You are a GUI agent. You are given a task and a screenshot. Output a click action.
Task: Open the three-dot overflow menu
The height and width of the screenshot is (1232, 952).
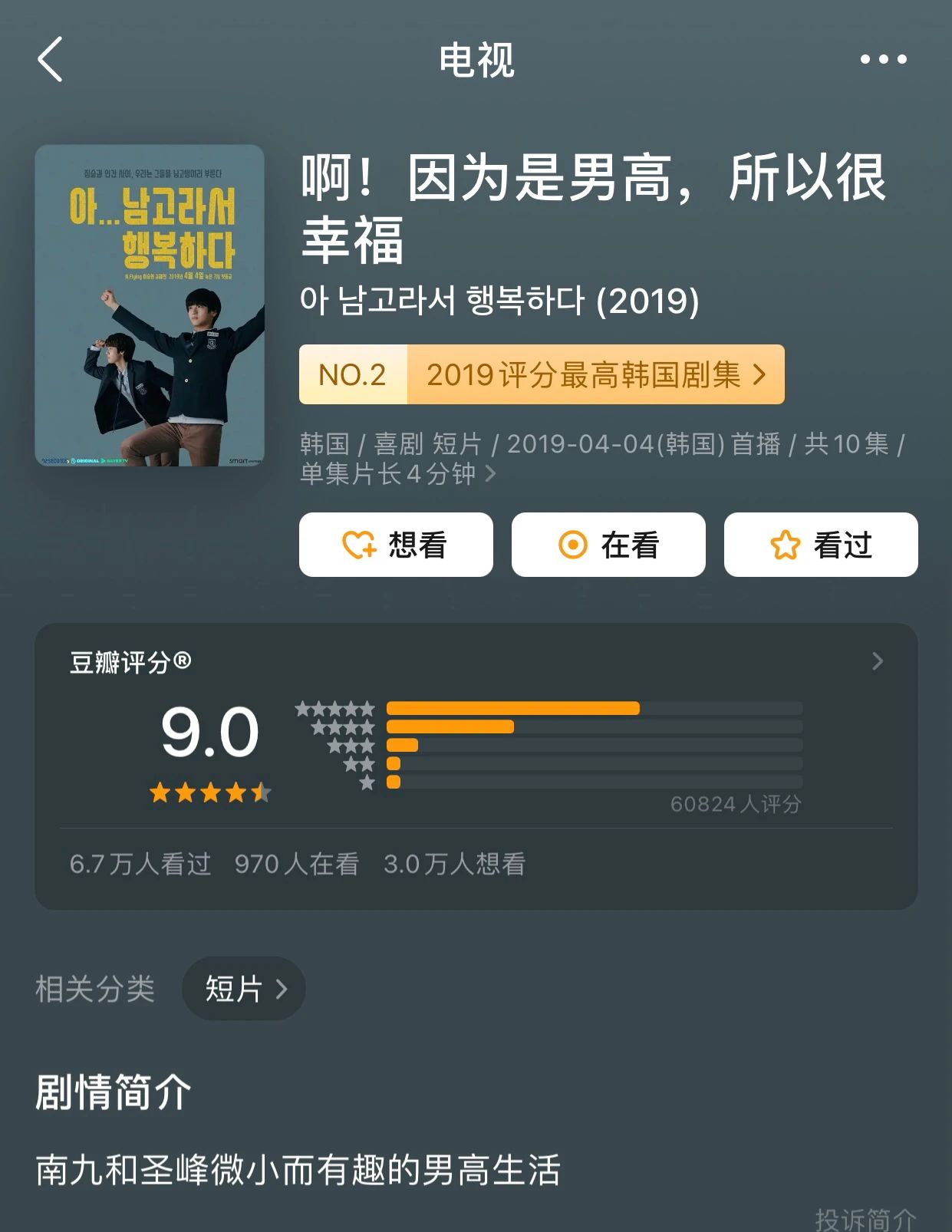(x=883, y=59)
